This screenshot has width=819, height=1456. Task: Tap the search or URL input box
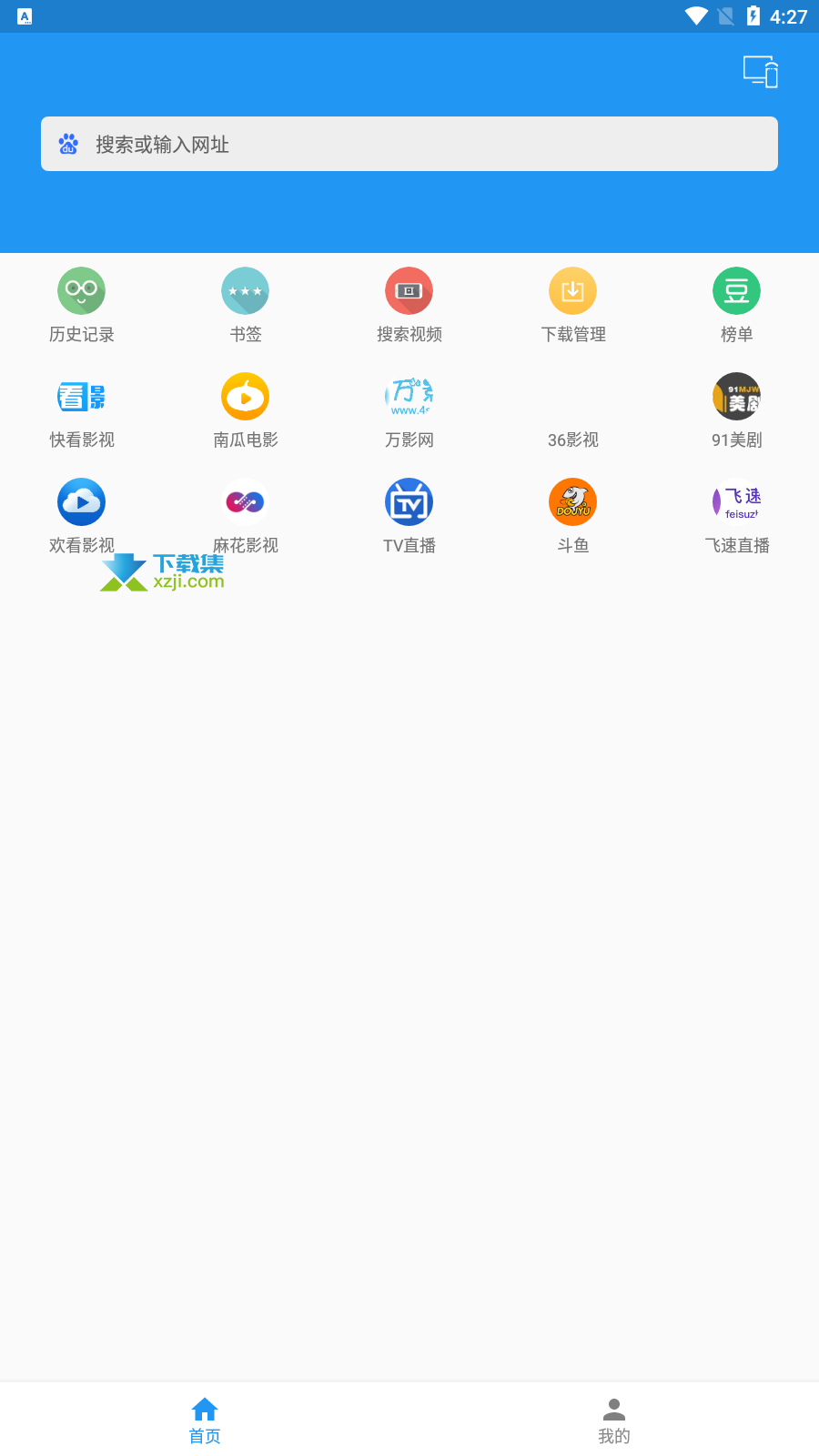[x=409, y=144]
